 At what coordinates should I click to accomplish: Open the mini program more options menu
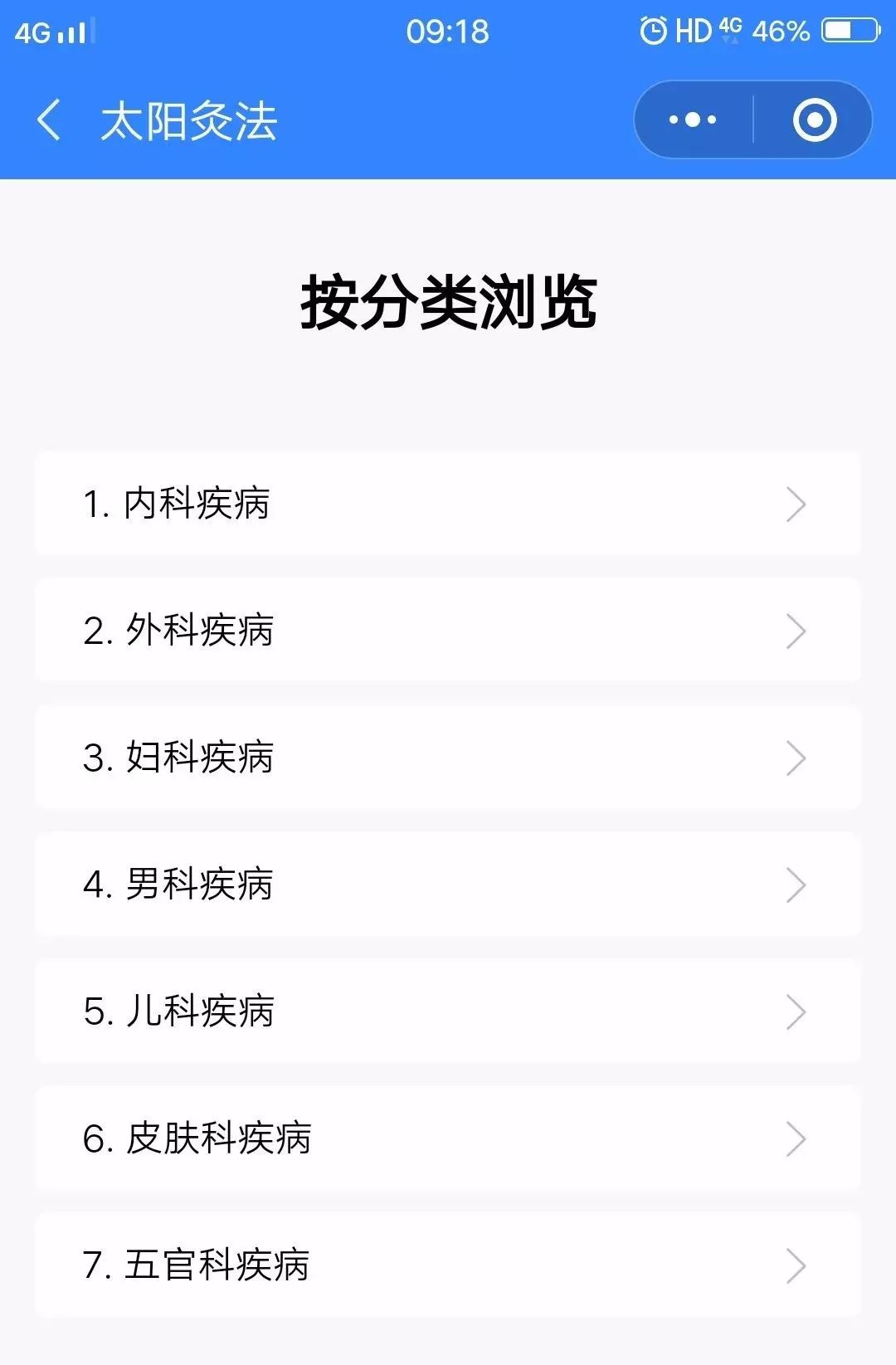(693, 120)
